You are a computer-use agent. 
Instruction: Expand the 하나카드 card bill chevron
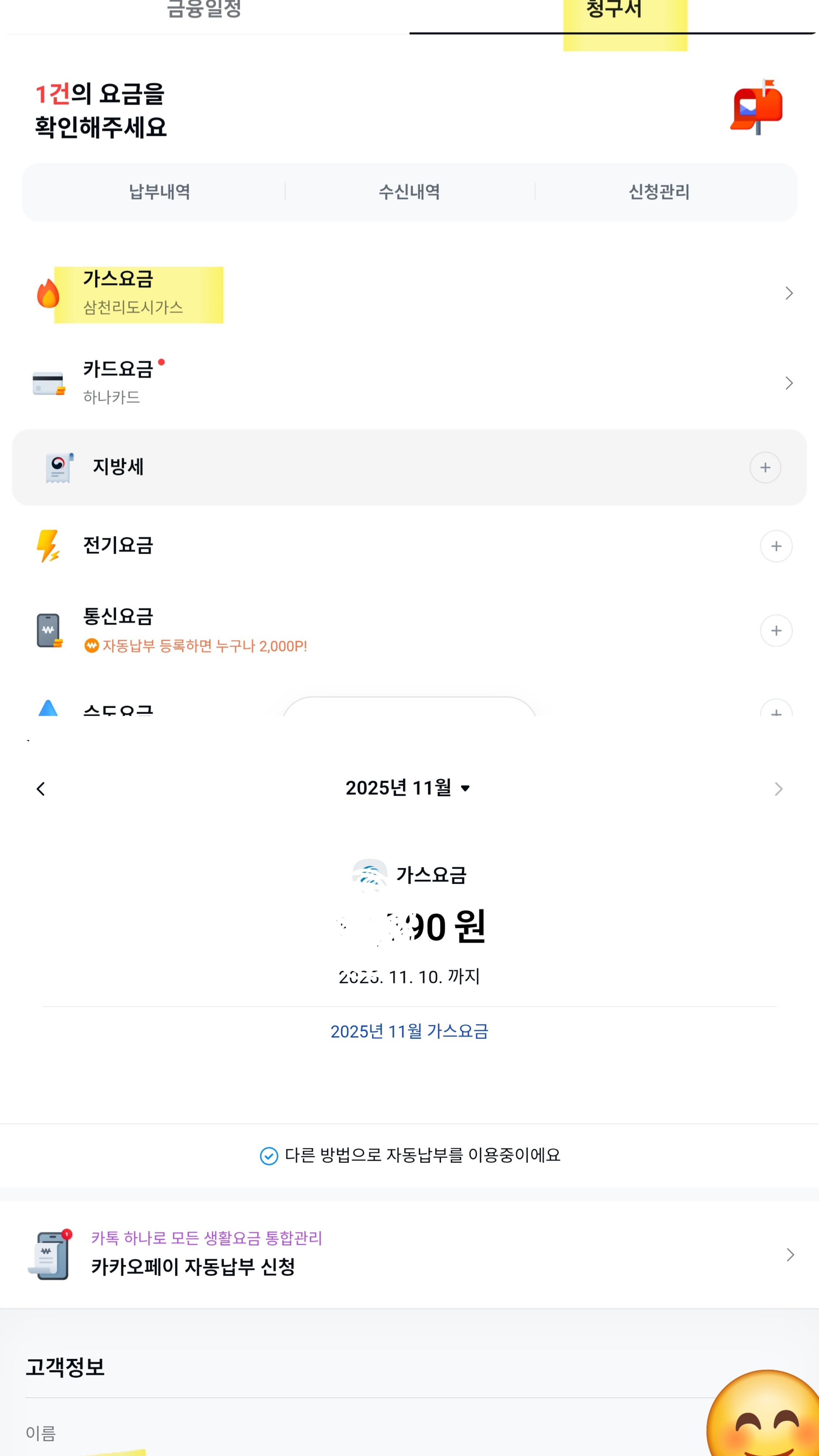click(789, 383)
